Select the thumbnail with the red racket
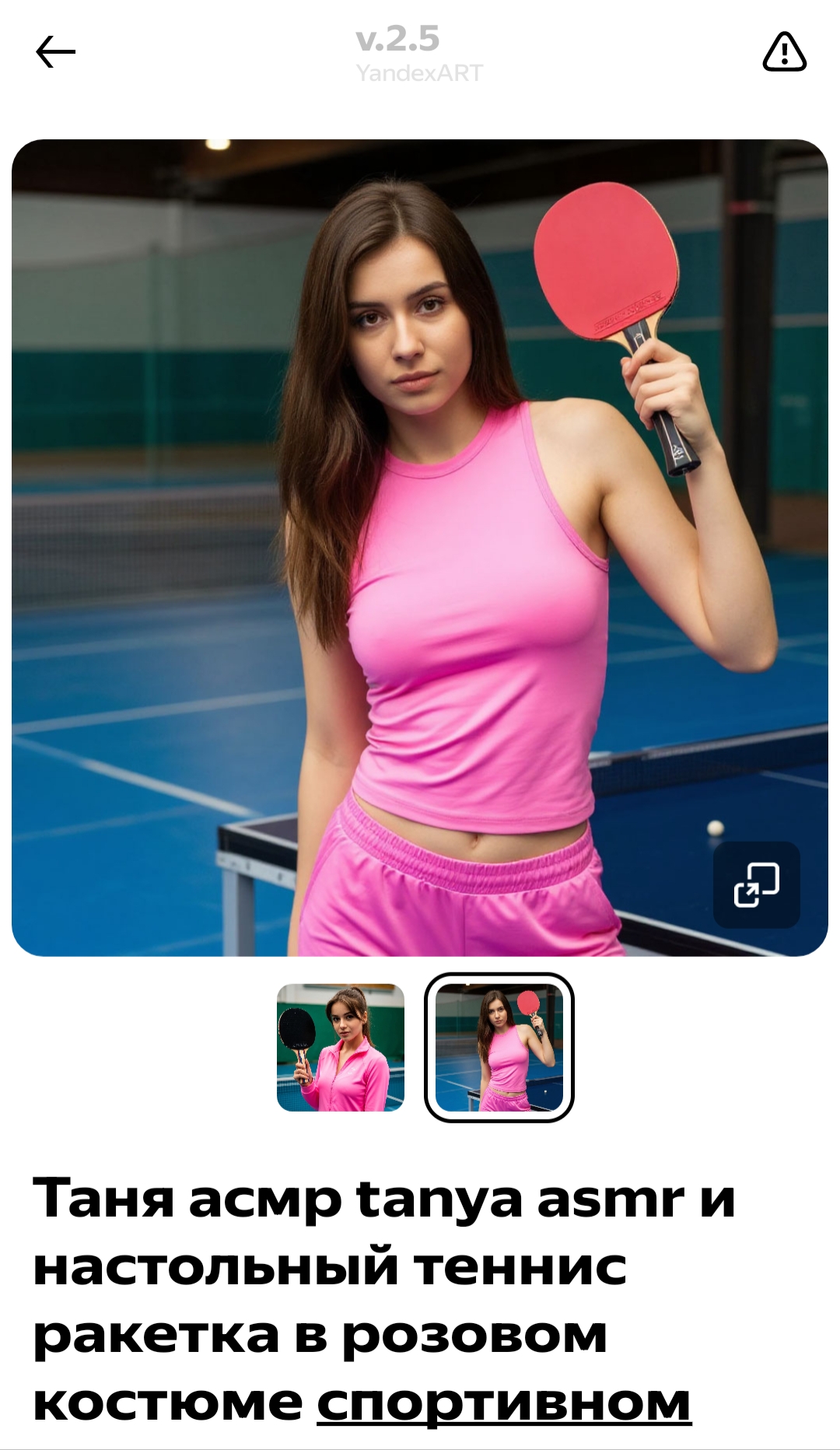Viewport: 840px width, 1450px height. (x=499, y=1047)
